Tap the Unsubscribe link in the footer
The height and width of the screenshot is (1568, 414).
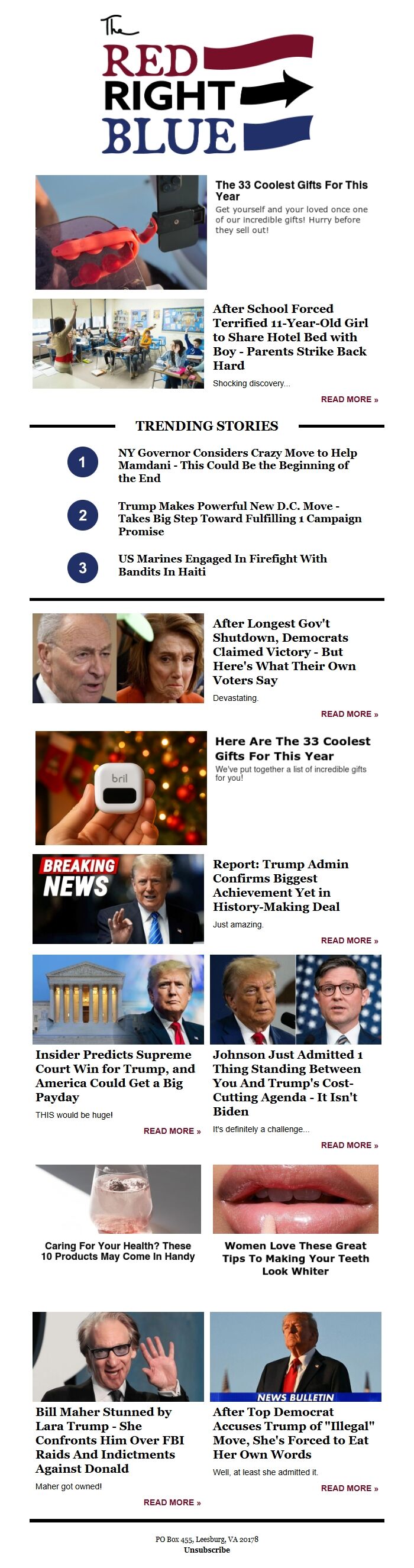206,1549
